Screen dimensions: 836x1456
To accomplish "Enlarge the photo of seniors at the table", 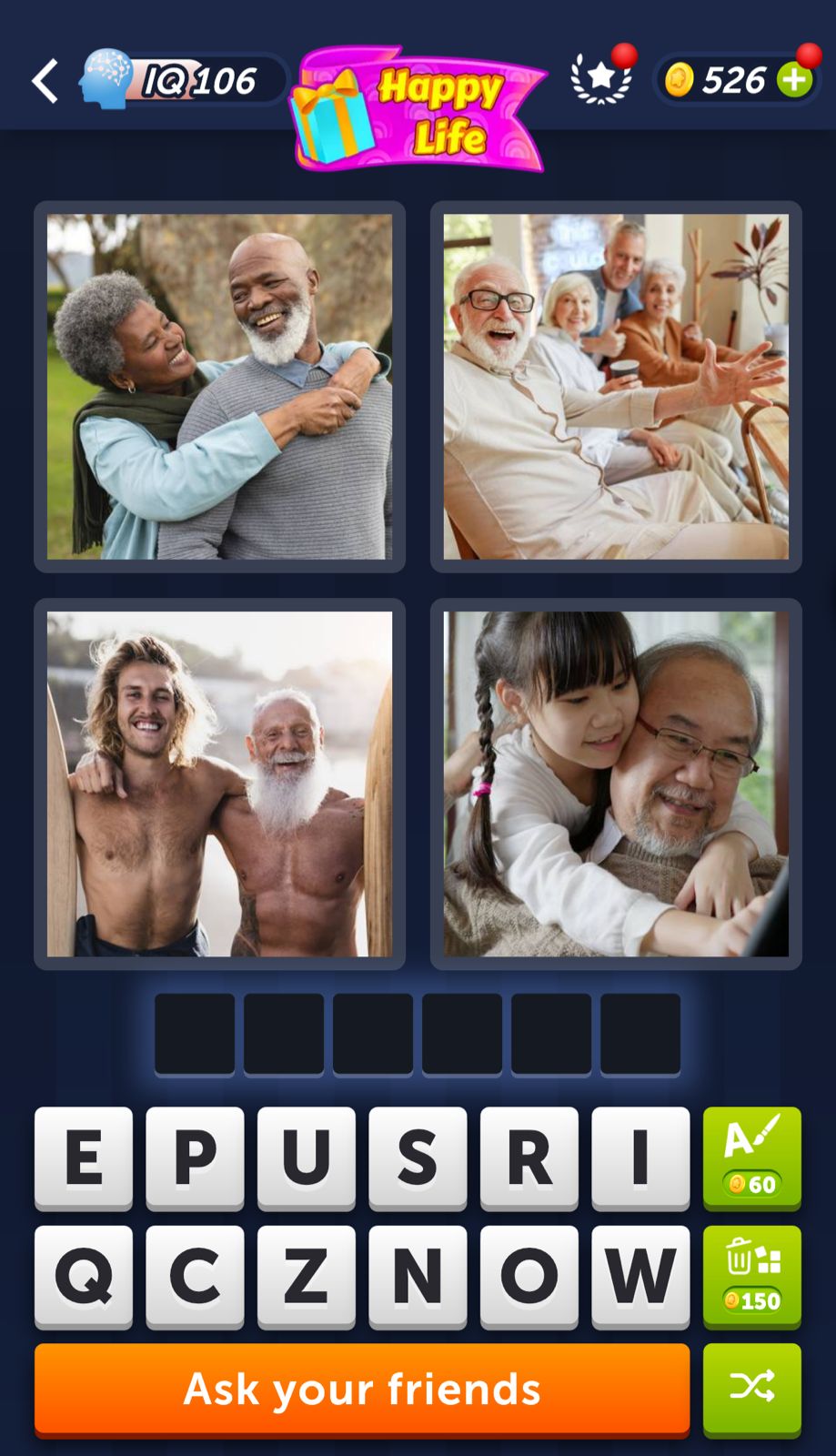I will coord(616,387).
